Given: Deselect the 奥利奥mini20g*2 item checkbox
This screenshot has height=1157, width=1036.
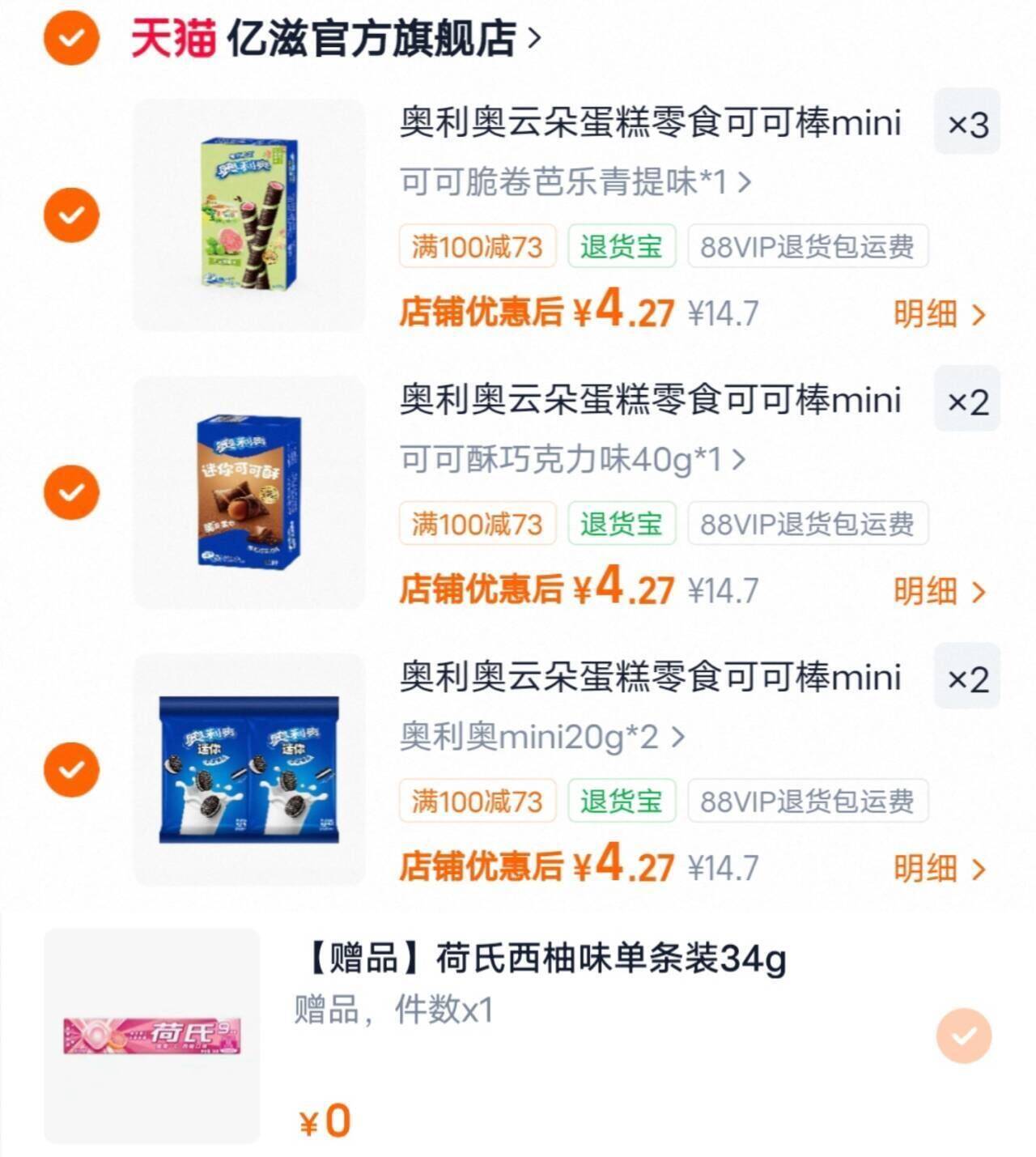Looking at the screenshot, I should [x=71, y=769].
